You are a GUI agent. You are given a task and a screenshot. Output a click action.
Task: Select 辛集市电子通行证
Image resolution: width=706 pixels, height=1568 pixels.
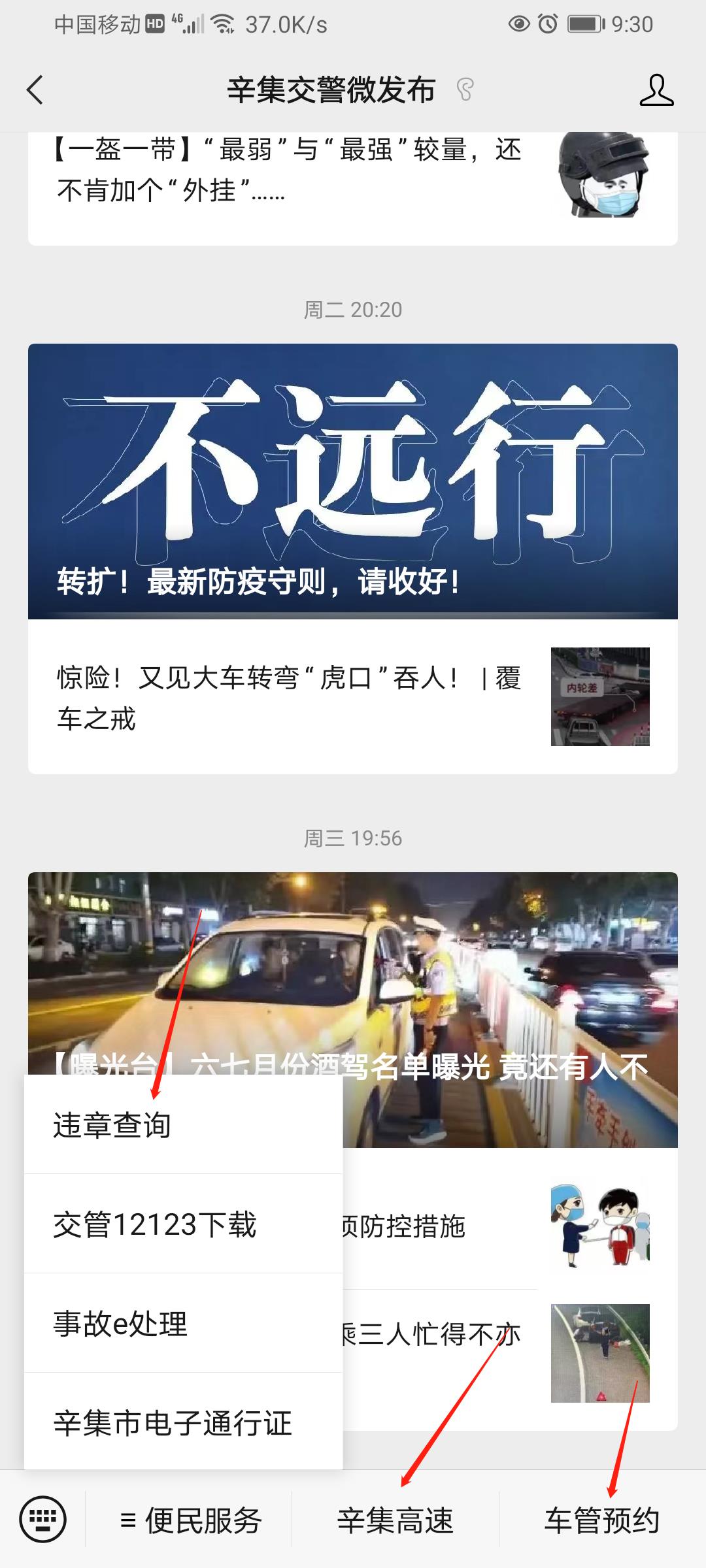tap(183, 1423)
